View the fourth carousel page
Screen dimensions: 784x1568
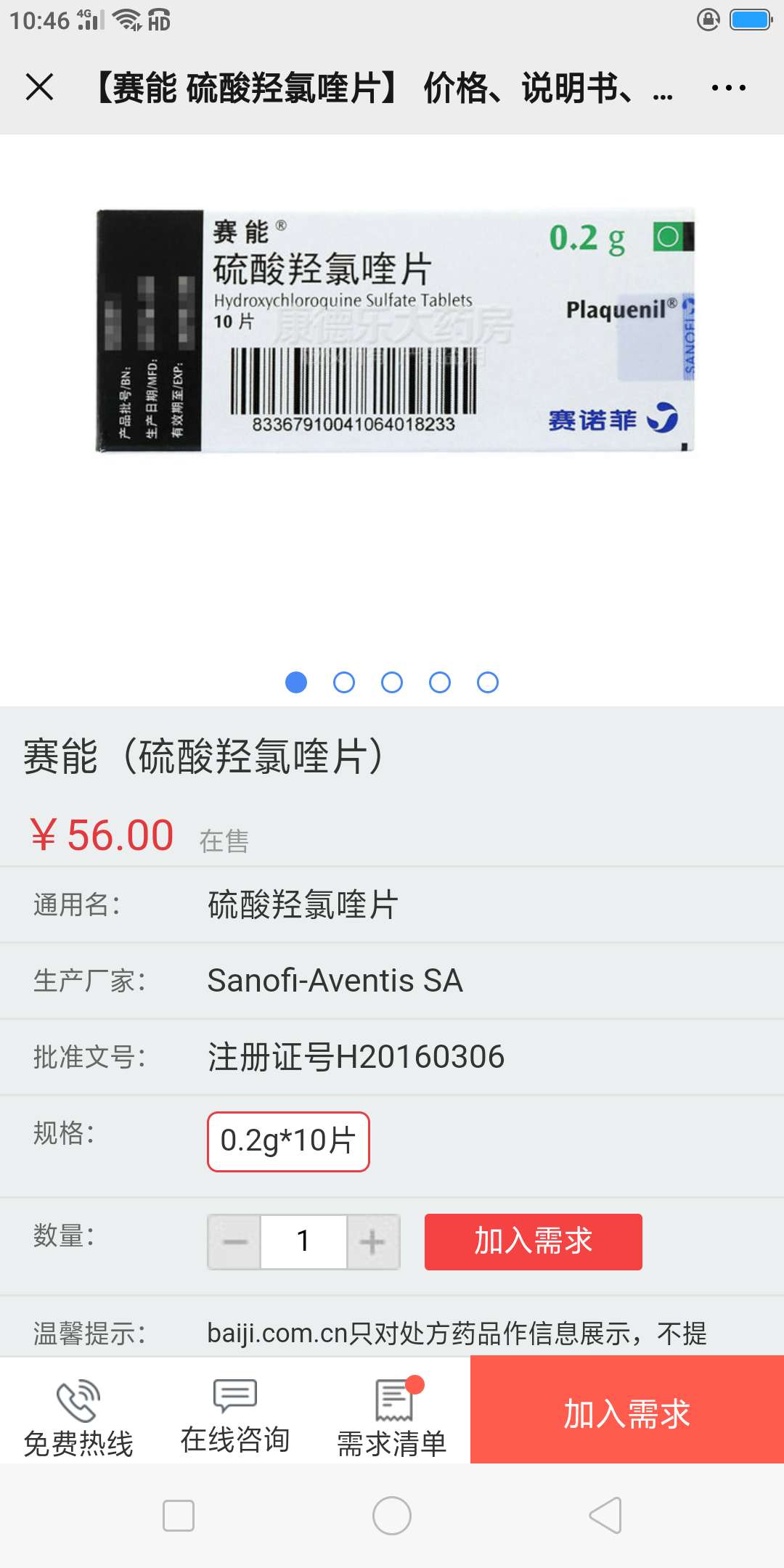click(x=440, y=682)
